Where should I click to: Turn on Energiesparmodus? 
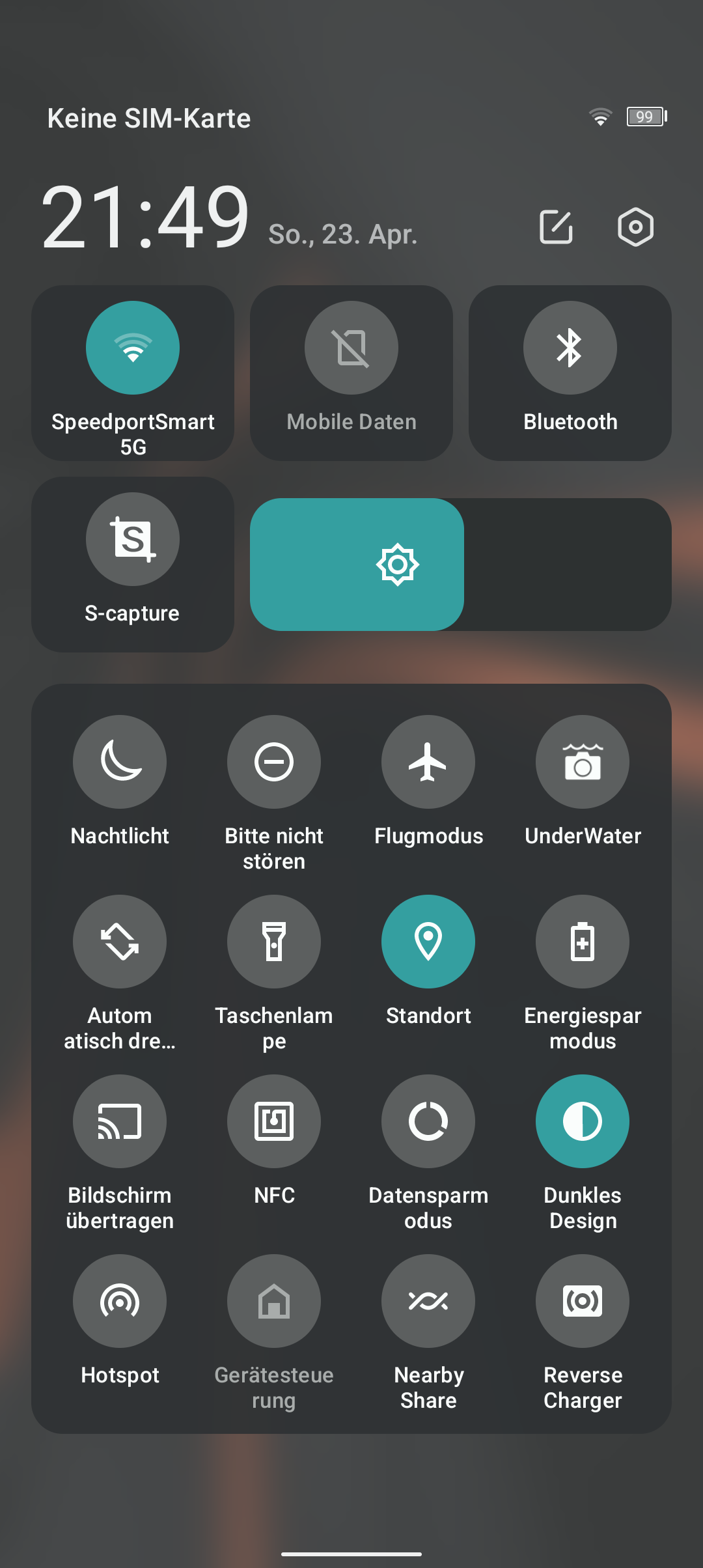[x=583, y=942]
